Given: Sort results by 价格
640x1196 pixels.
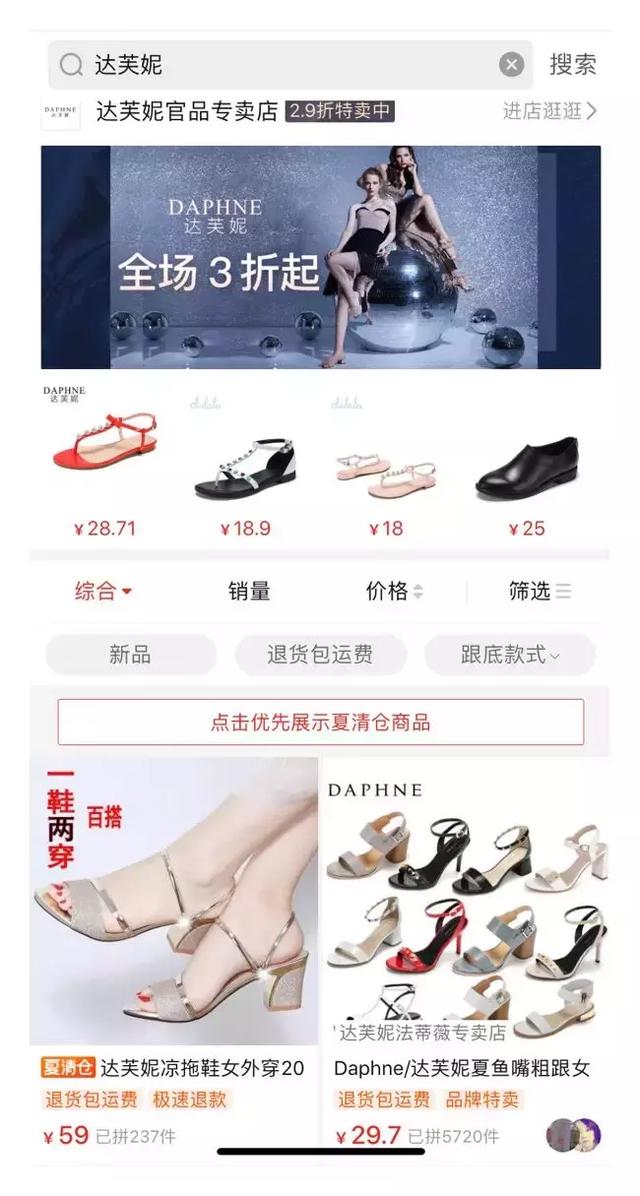Looking at the screenshot, I should click(394, 590).
